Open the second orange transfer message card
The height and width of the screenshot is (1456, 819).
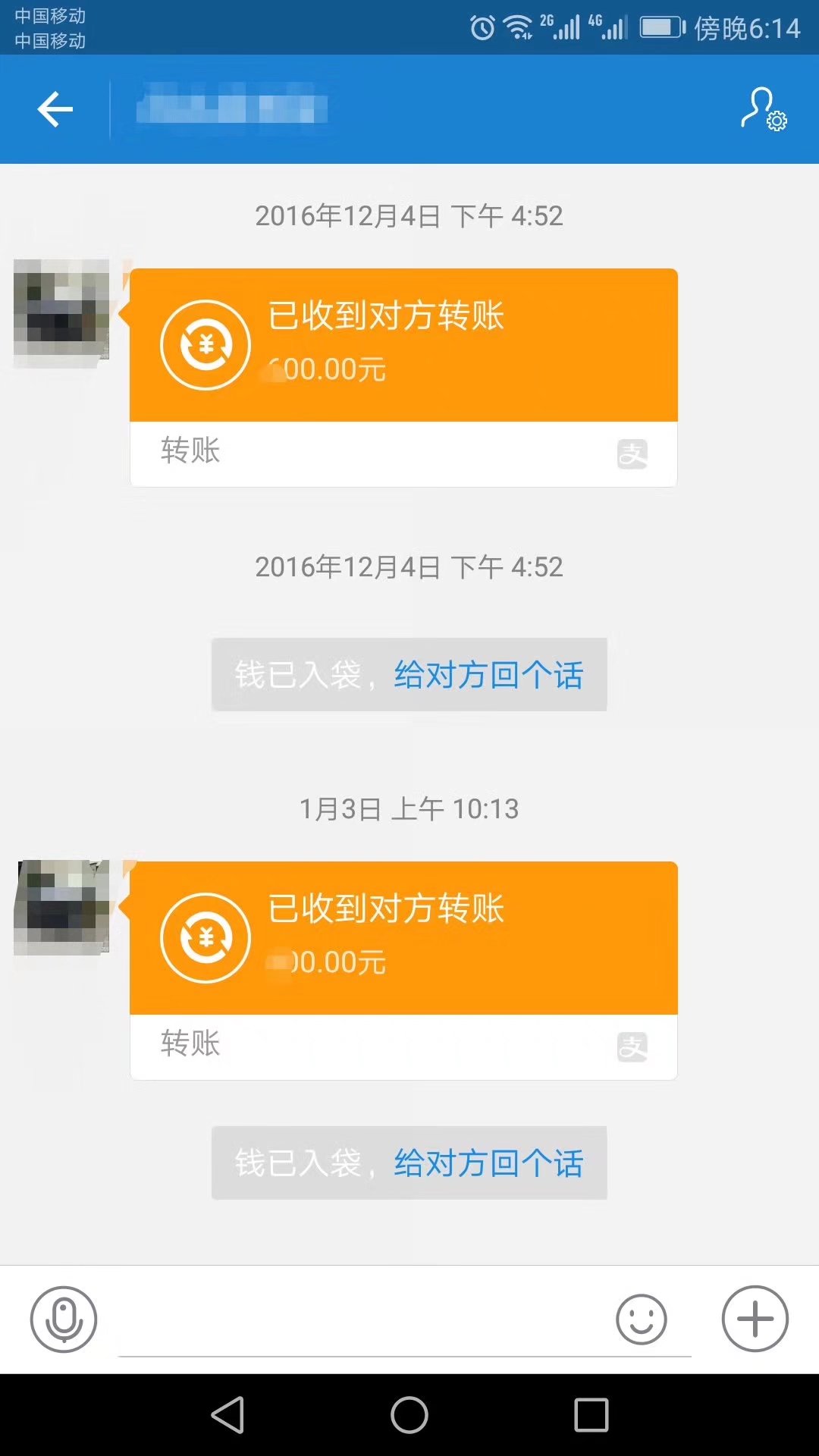pos(403,938)
